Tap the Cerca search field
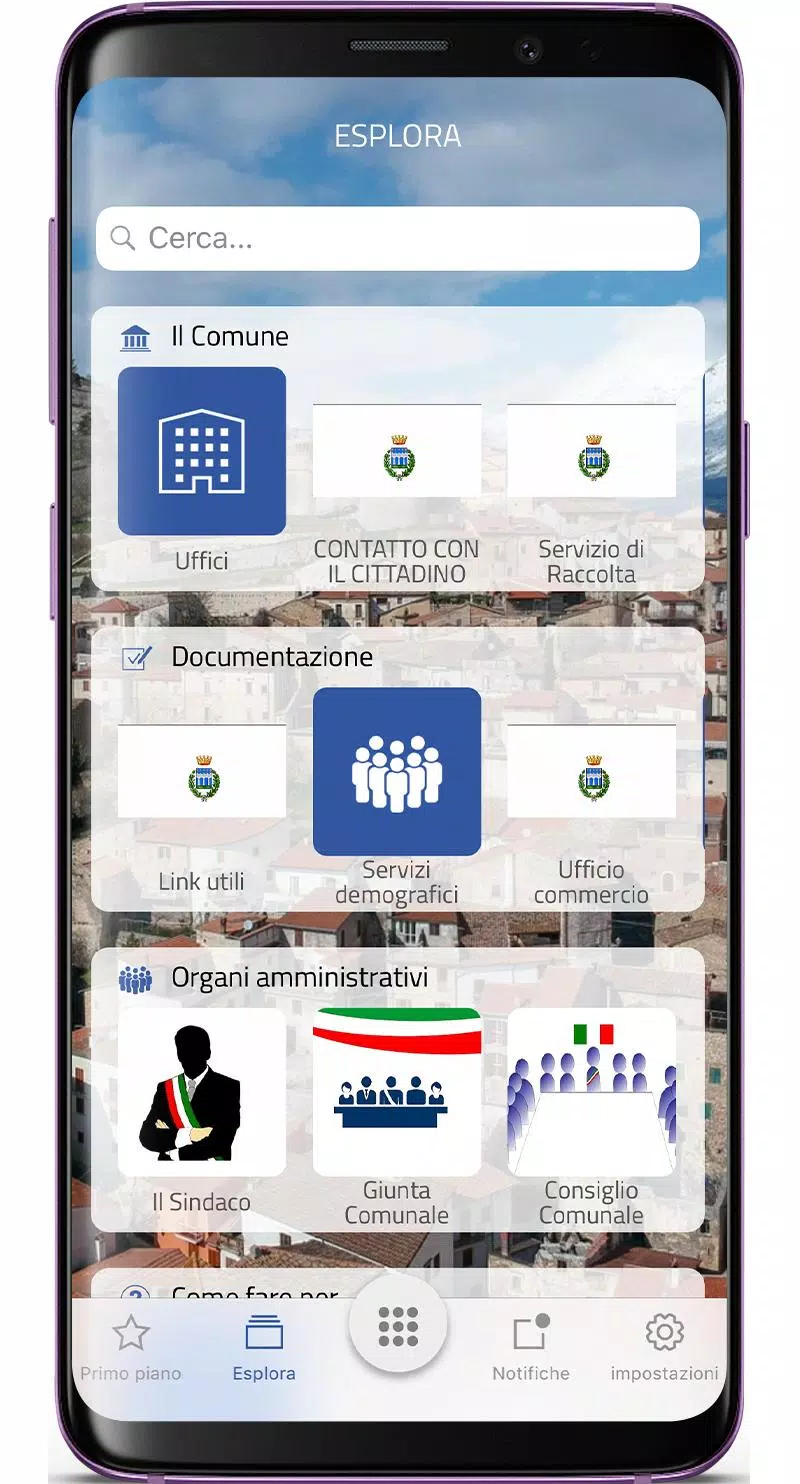The height and width of the screenshot is (1484, 800). (x=398, y=238)
